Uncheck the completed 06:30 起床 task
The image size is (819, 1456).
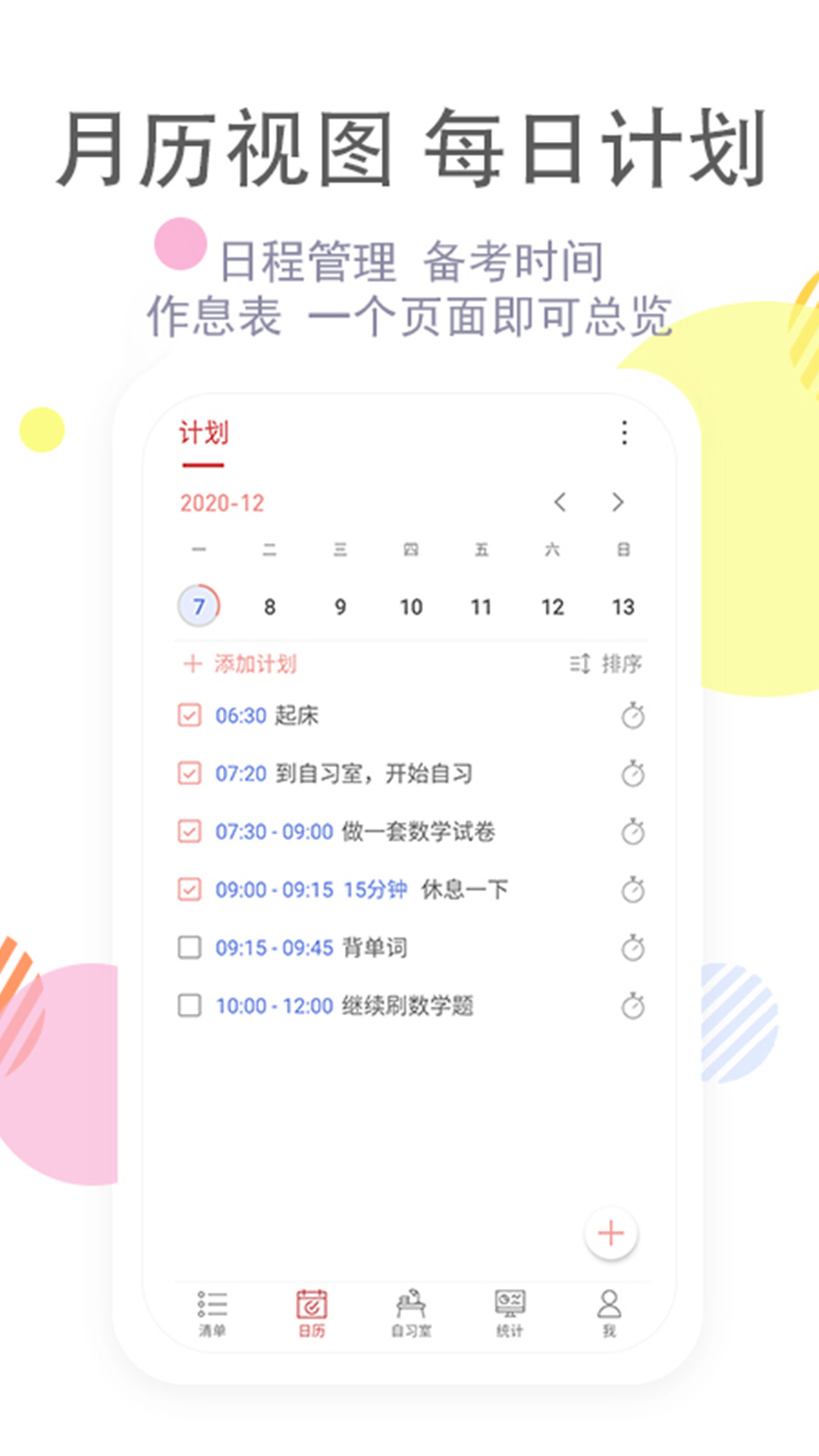(189, 714)
